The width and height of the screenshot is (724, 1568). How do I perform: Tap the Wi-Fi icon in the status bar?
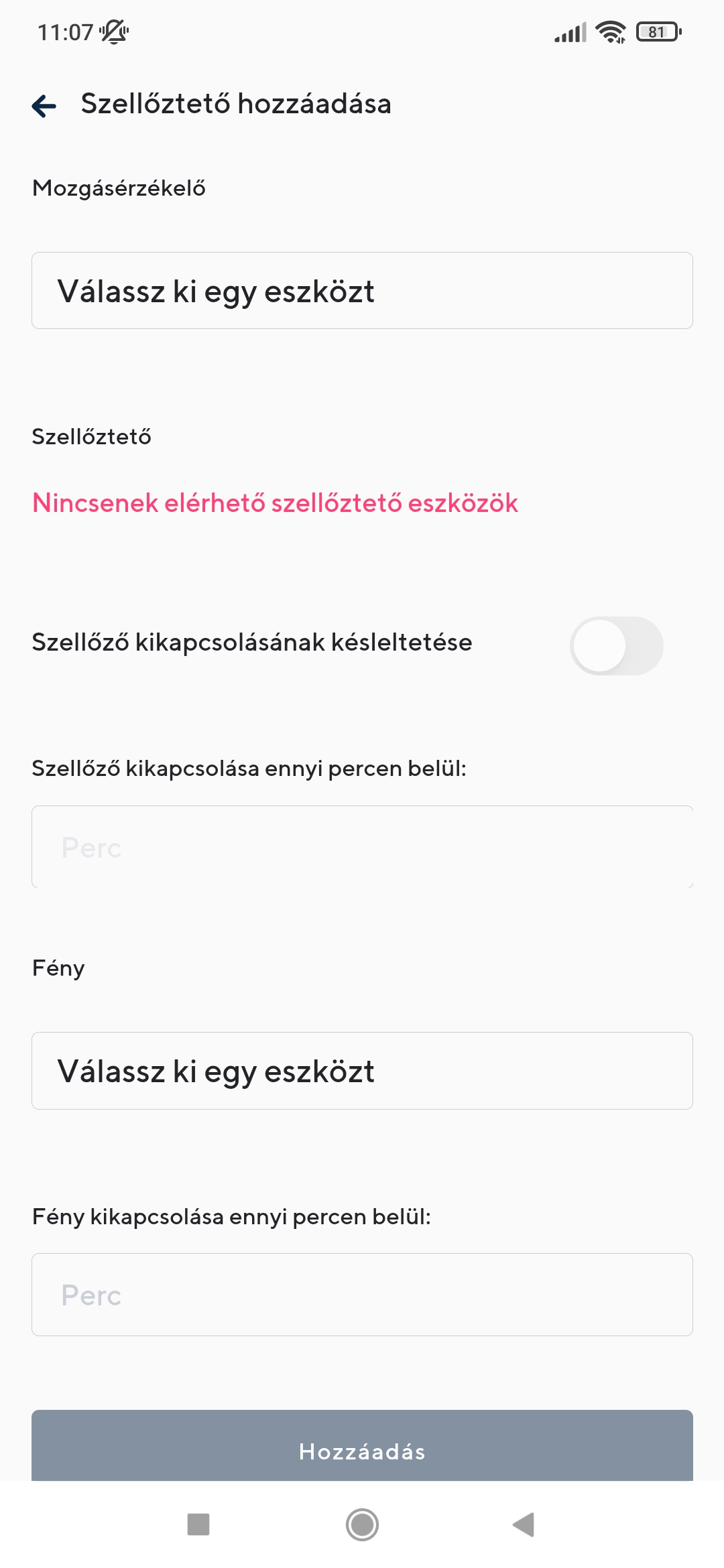pos(611,31)
